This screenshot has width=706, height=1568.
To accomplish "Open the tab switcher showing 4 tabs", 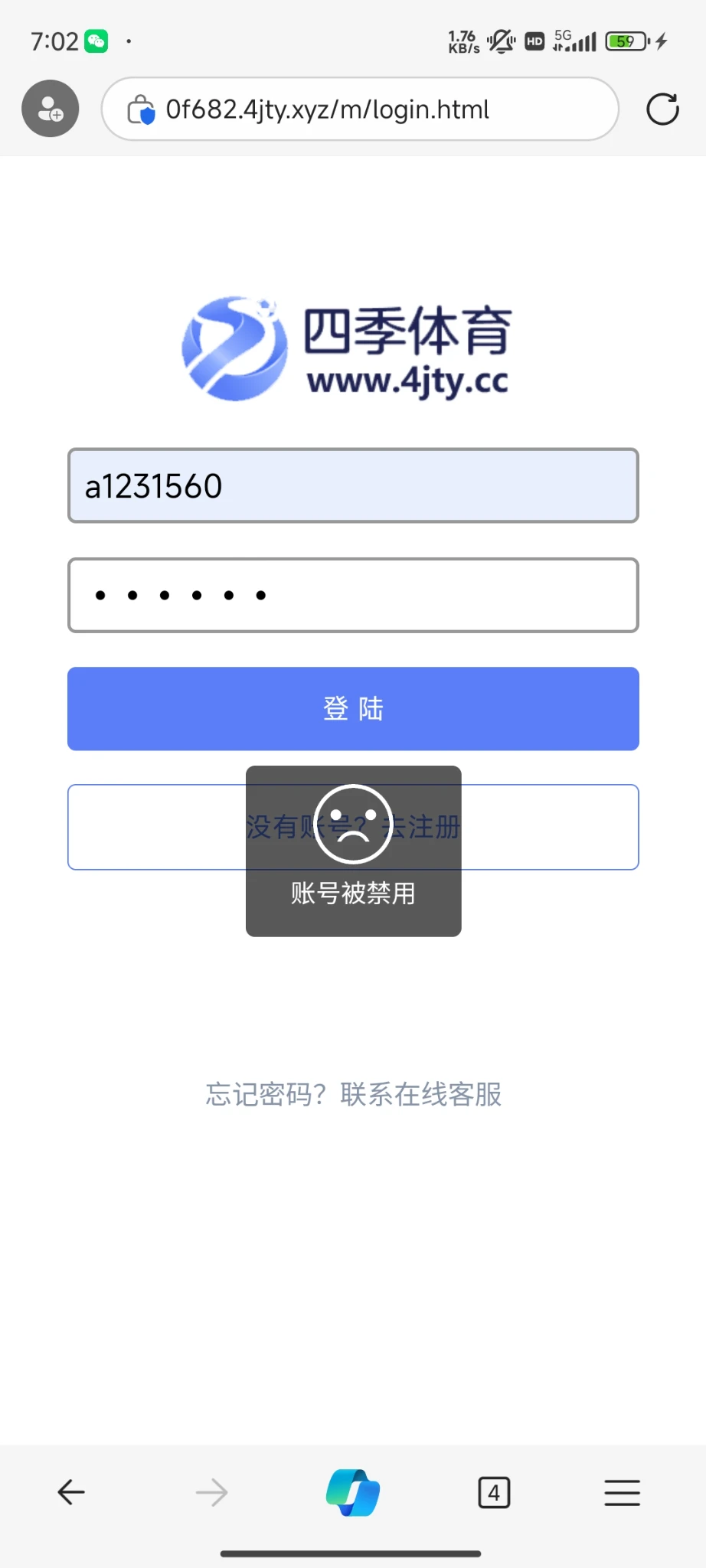I will point(494,1492).
